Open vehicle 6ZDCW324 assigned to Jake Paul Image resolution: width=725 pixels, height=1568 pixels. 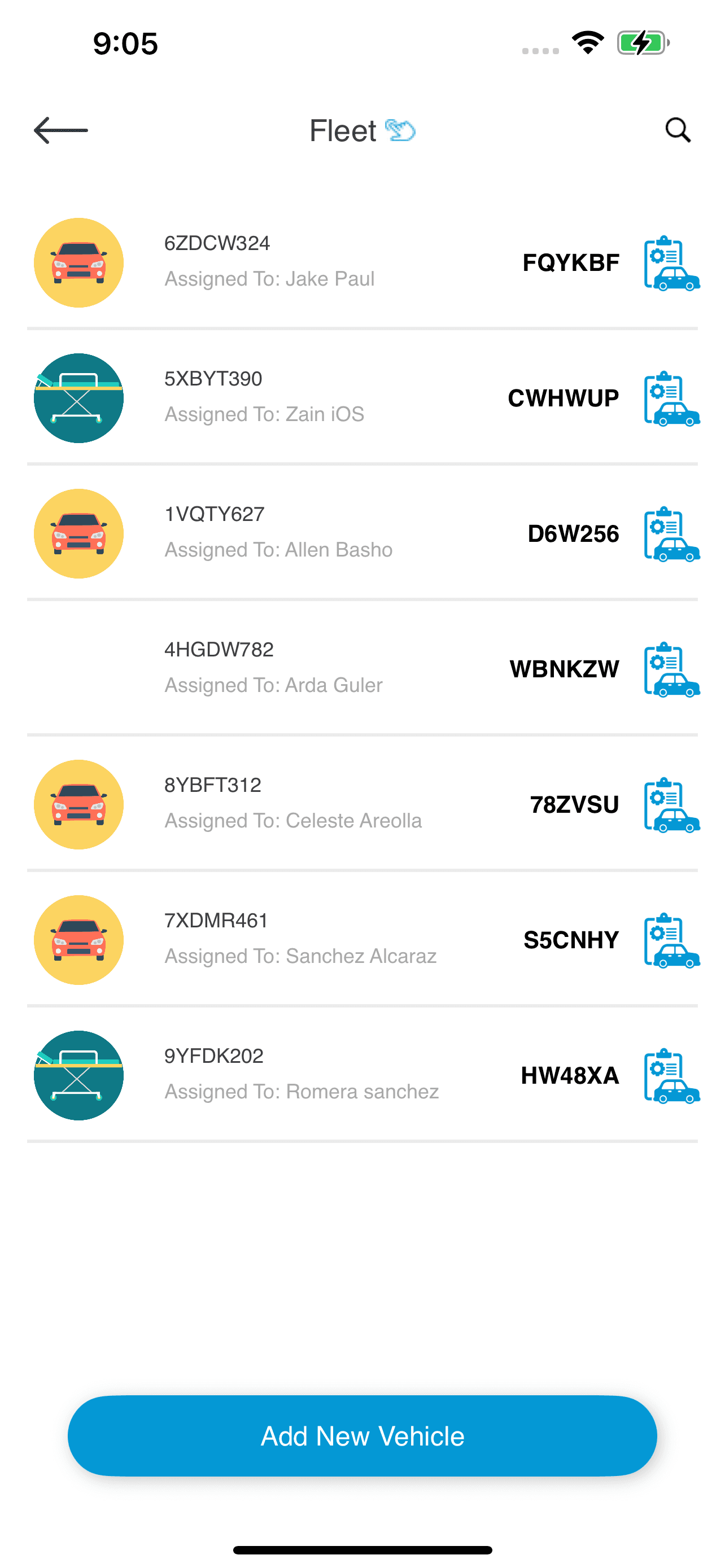point(362,262)
